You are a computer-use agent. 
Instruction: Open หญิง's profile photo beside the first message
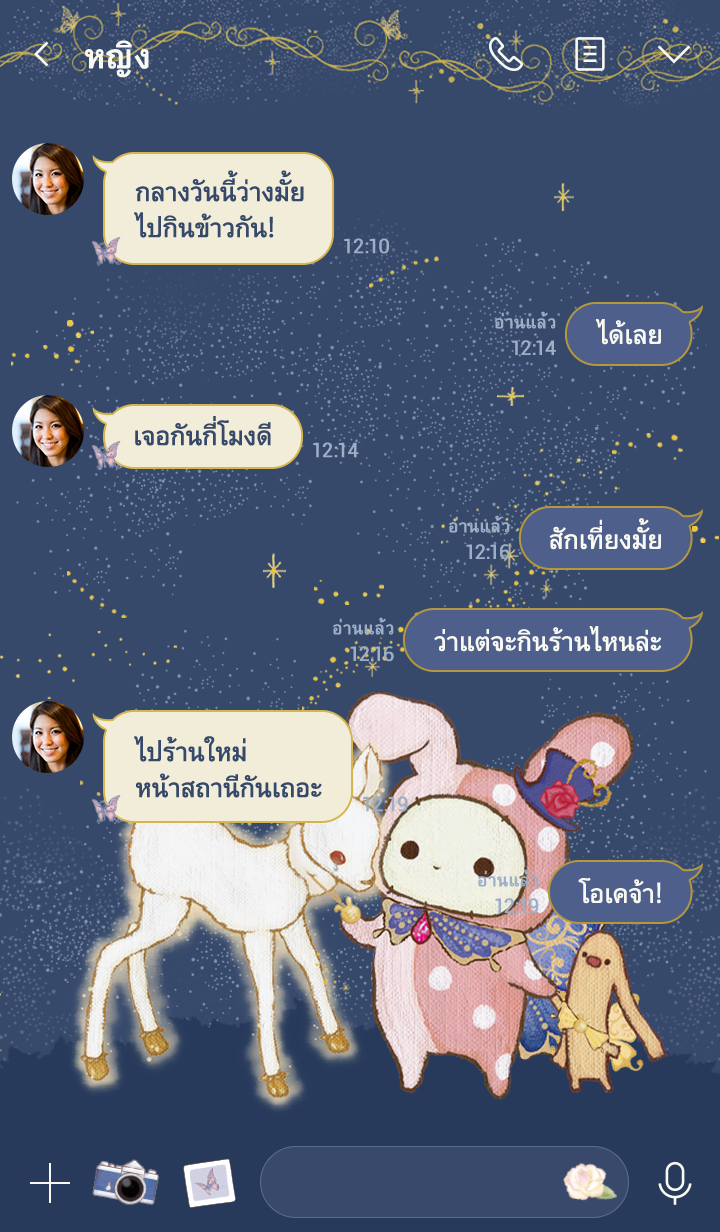pos(47,179)
